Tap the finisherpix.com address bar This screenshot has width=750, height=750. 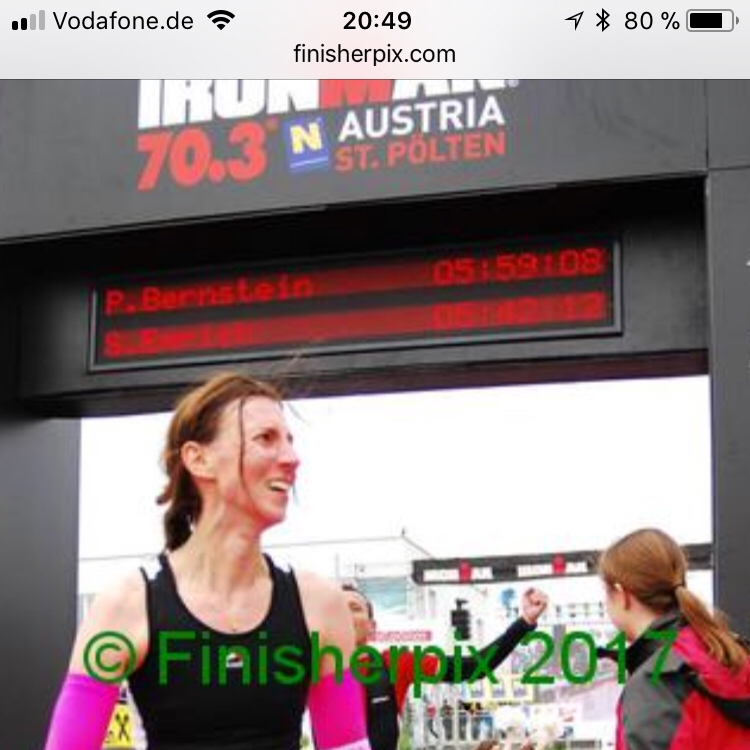(x=374, y=54)
